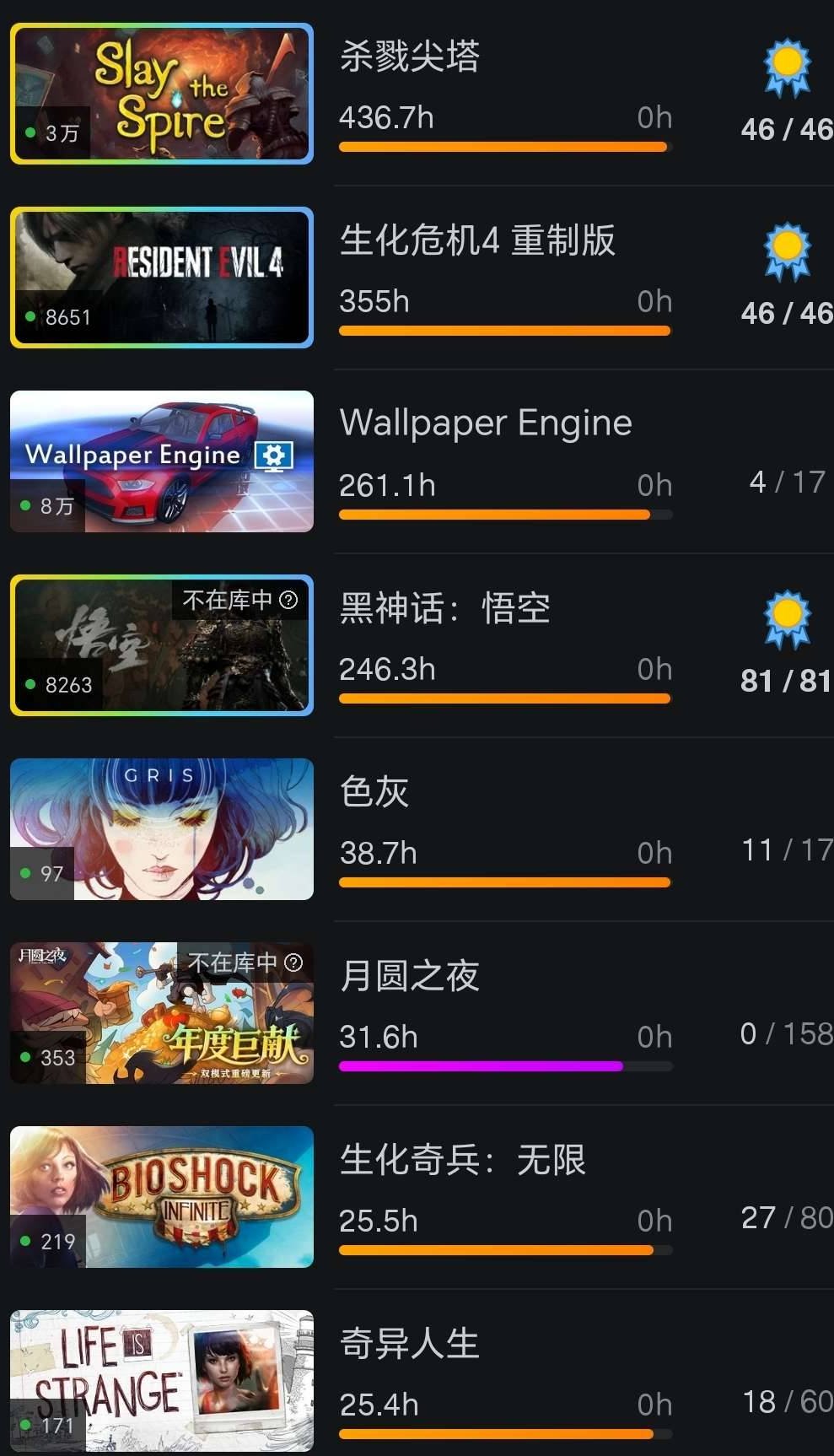Tap the Slay the Spire cover image
This screenshot has width=834, height=1456.
tap(162, 93)
